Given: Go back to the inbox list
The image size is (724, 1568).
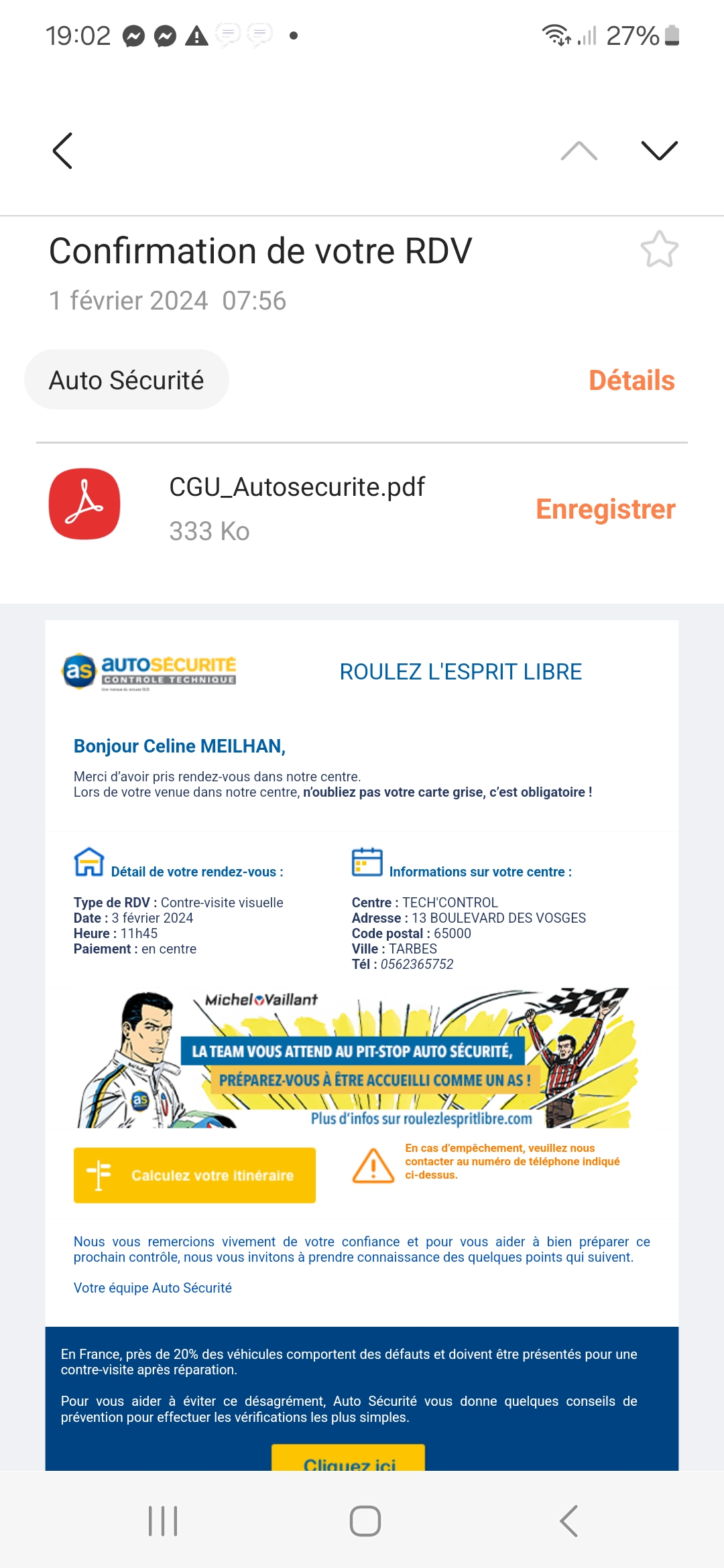Looking at the screenshot, I should (x=62, y=151).
